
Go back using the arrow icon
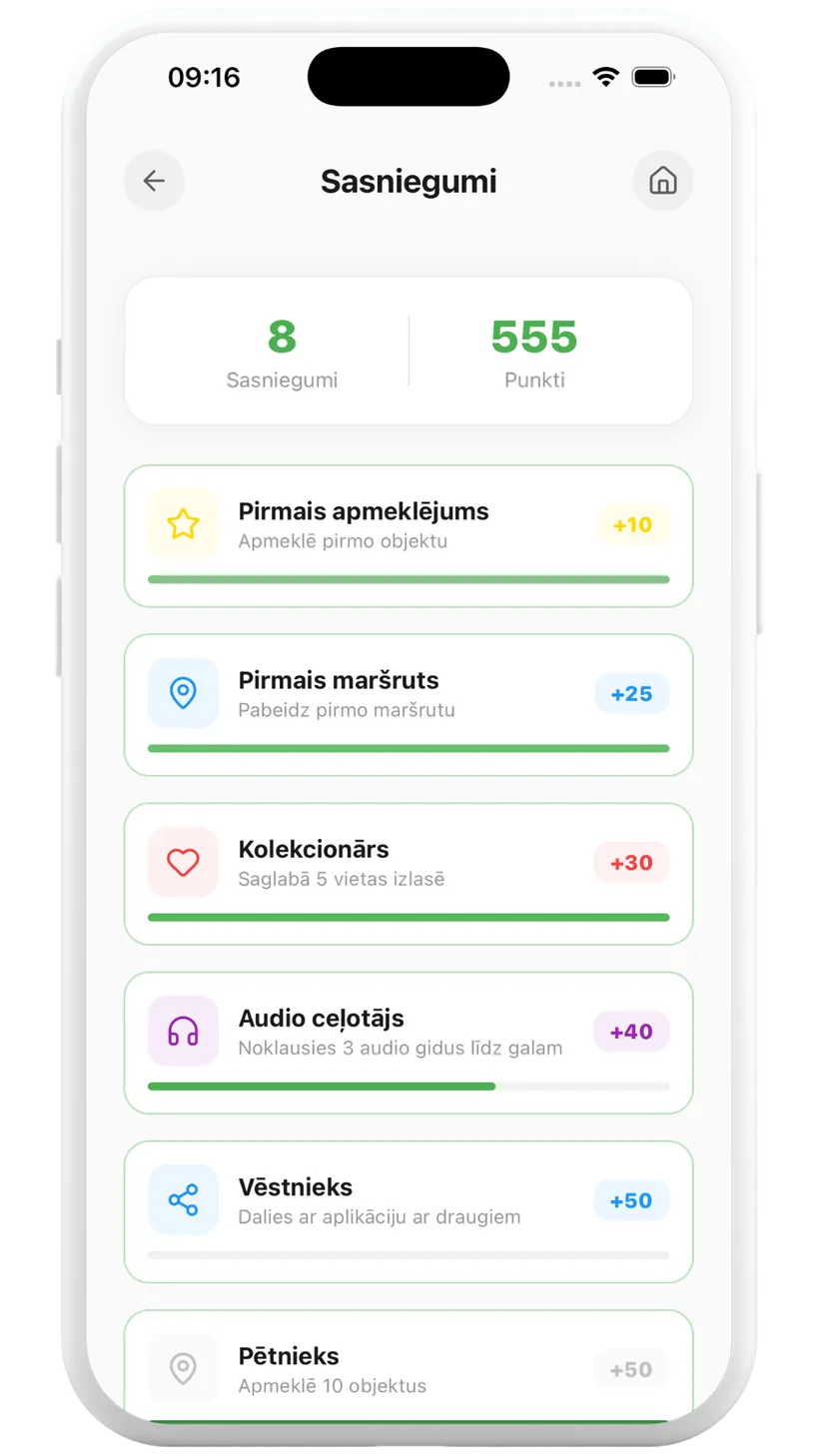pos(154,181)
